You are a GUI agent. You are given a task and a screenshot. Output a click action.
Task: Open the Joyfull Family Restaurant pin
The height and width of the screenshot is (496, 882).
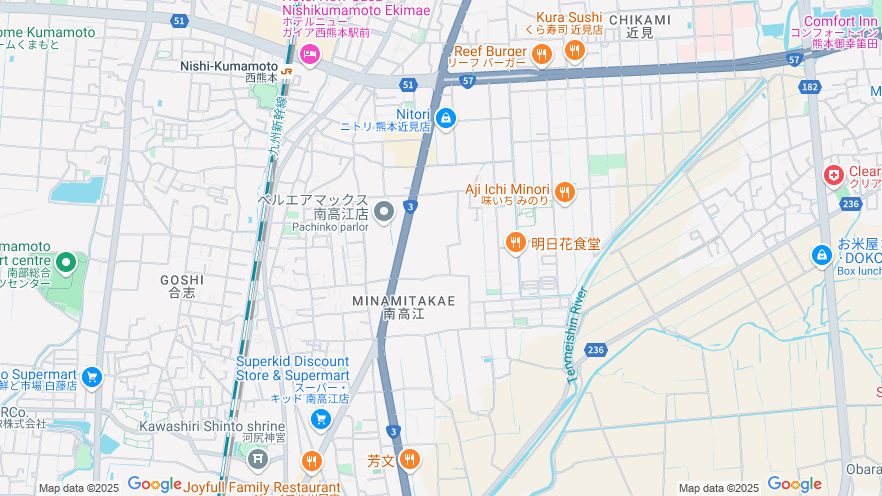pyautogui.click(x=311, y=461)
